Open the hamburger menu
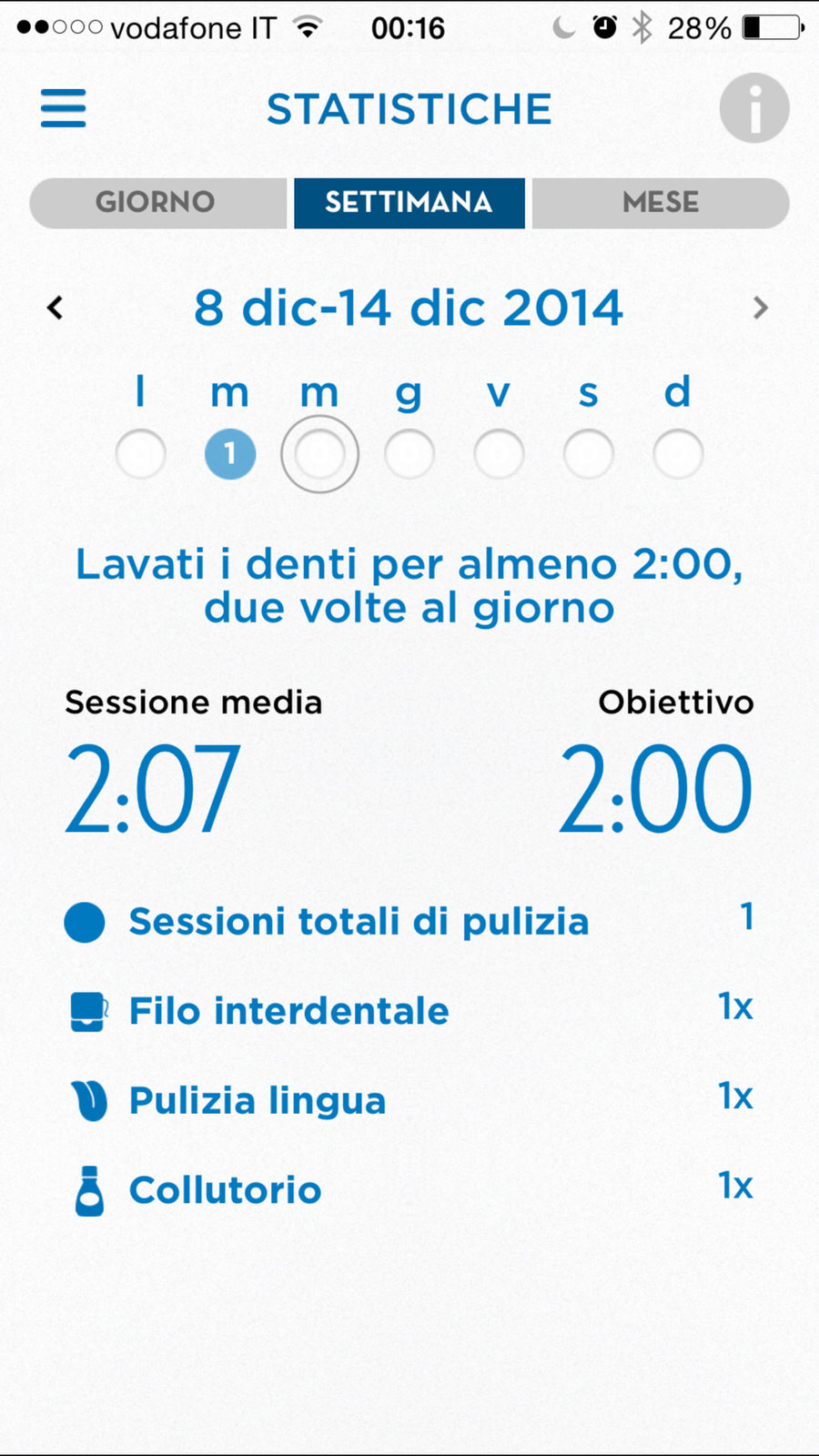 tap(63, 108)
